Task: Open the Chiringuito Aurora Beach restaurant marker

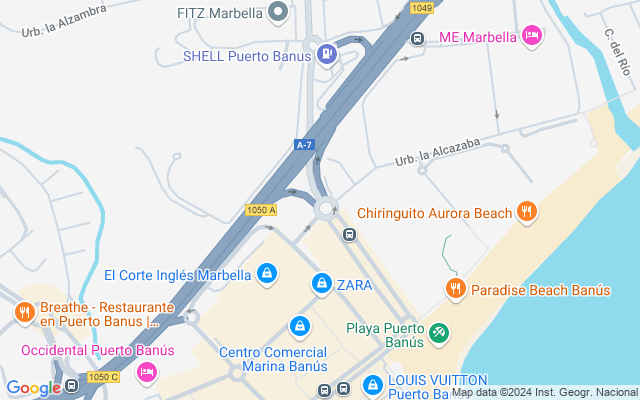Action: click(x=527, y=213)
